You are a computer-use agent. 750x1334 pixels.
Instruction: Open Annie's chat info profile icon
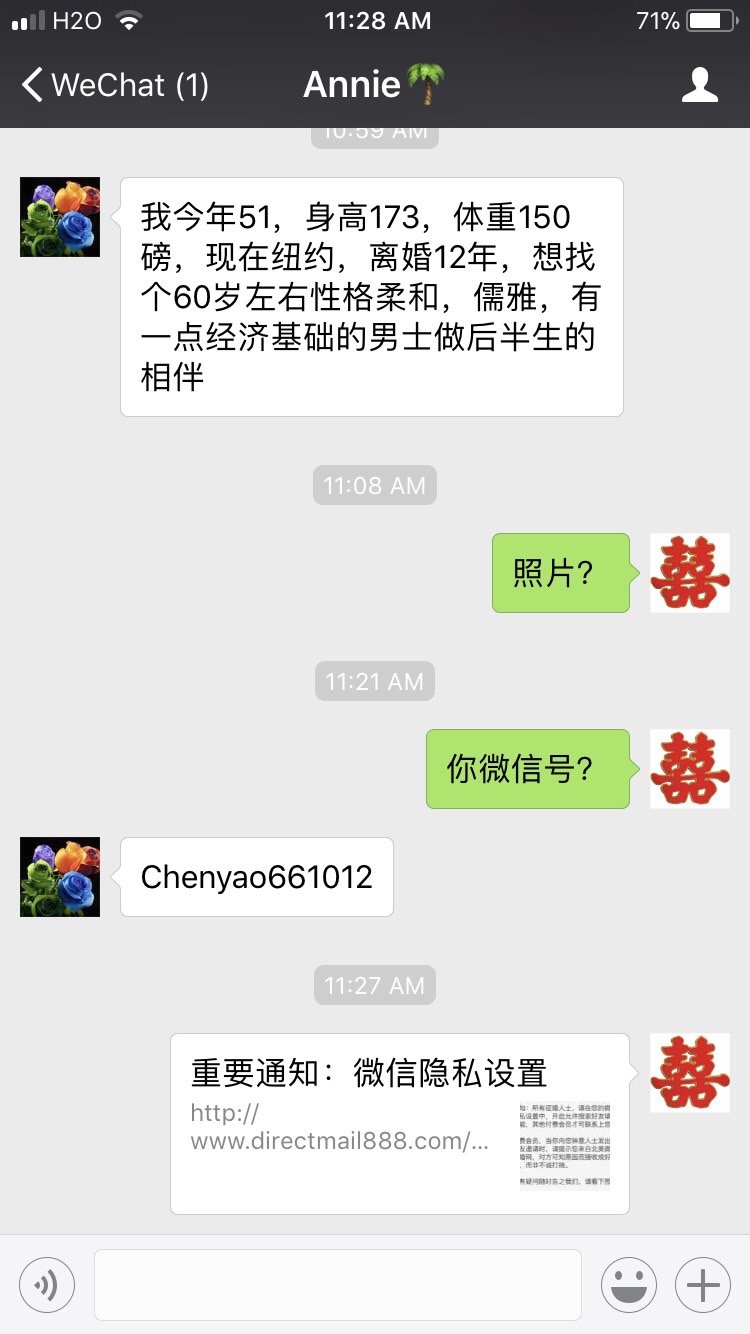[x=699, y=85]
